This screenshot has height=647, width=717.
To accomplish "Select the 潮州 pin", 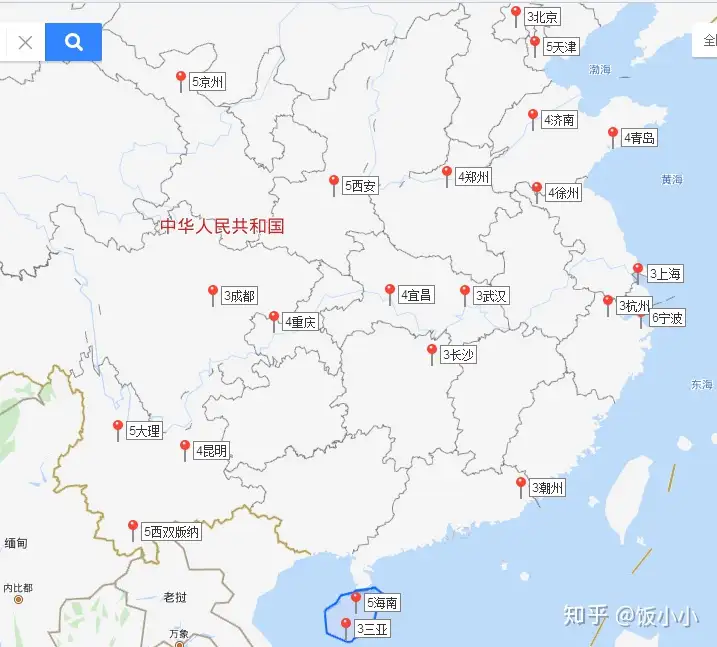I will 521,485.
